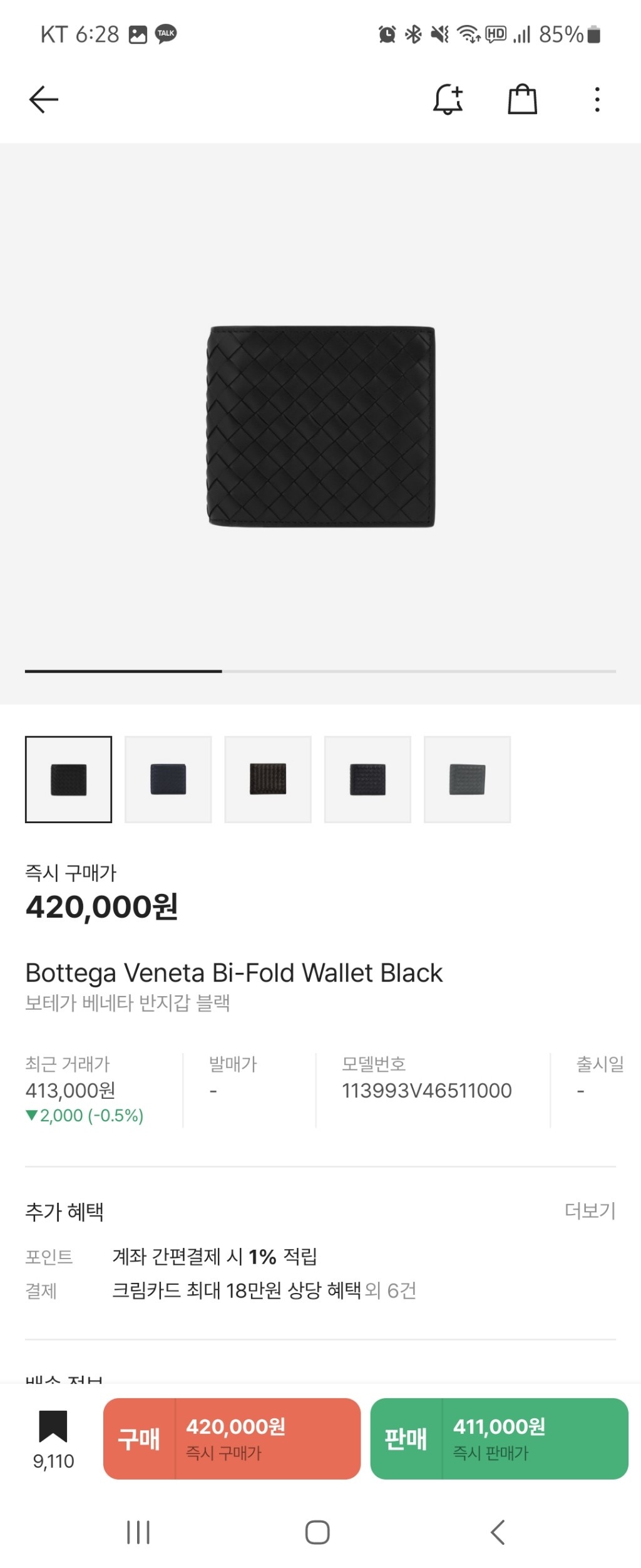This screenshot has width=641, height=1568.
Task: Set a price alert with the bell icon
Action: [448, 100]
